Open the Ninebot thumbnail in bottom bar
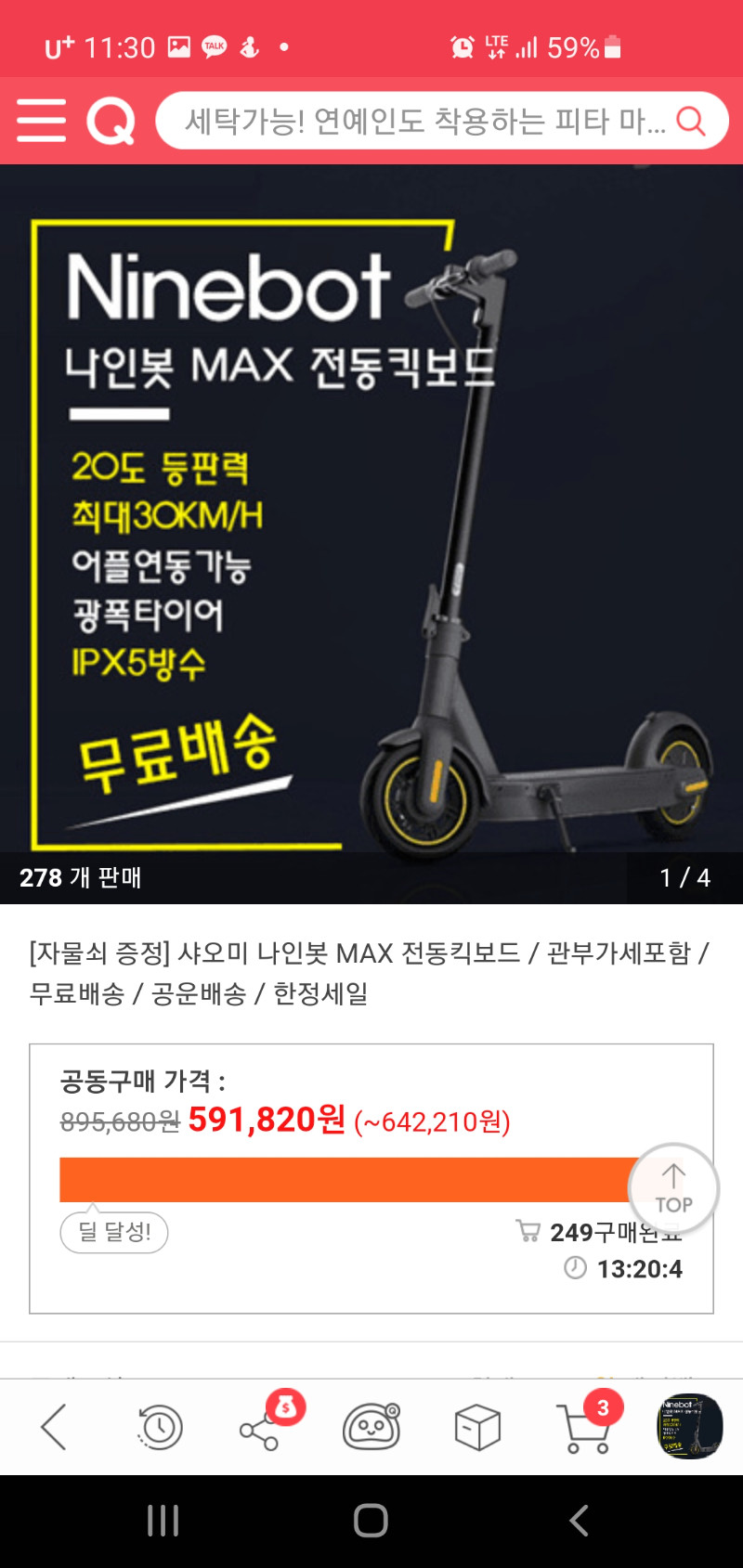The width and height of the screenshot is (743, 1568). pos(689,1426)
